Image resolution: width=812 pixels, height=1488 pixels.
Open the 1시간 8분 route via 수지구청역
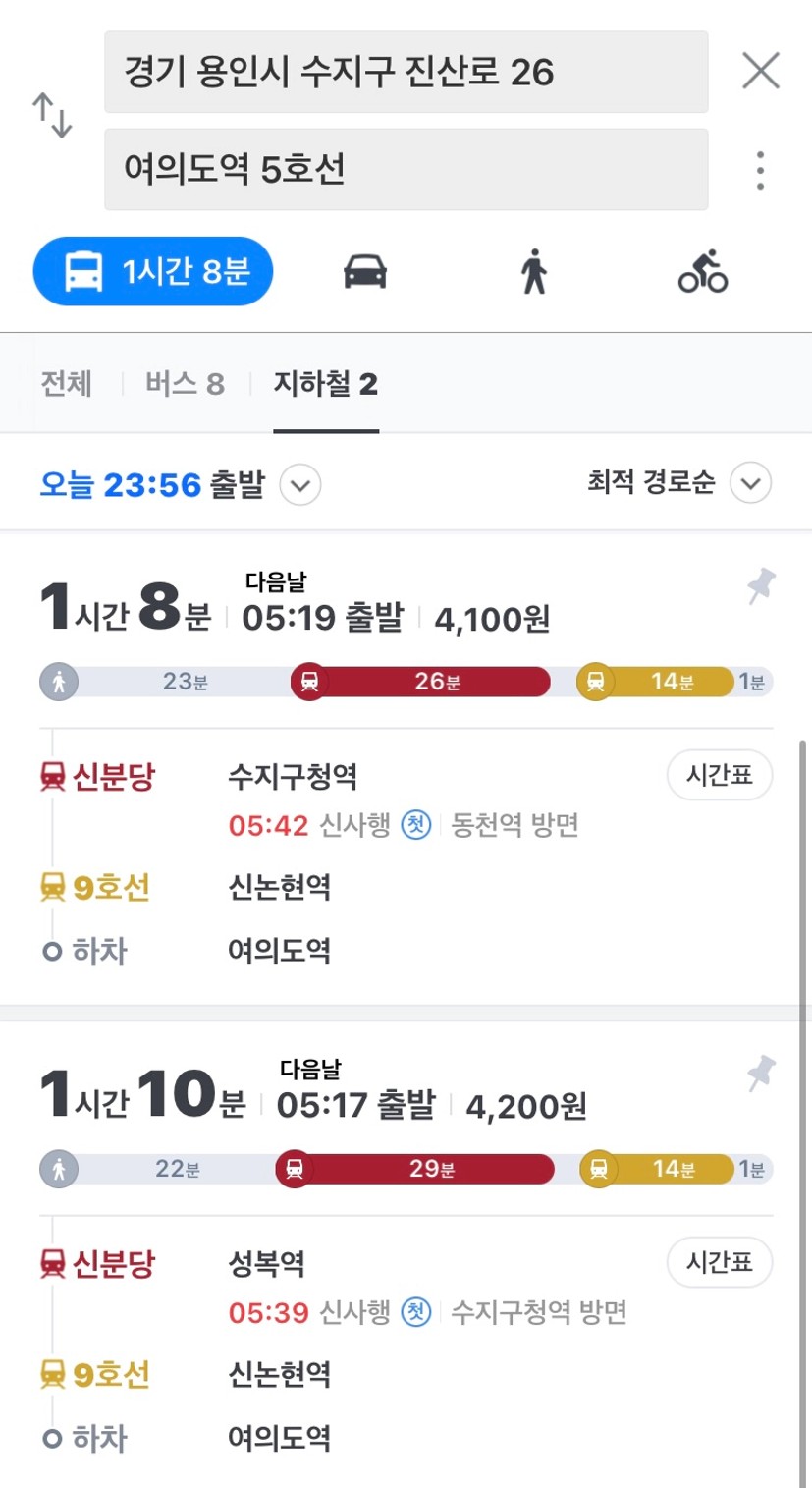click(x=406, y=768)
